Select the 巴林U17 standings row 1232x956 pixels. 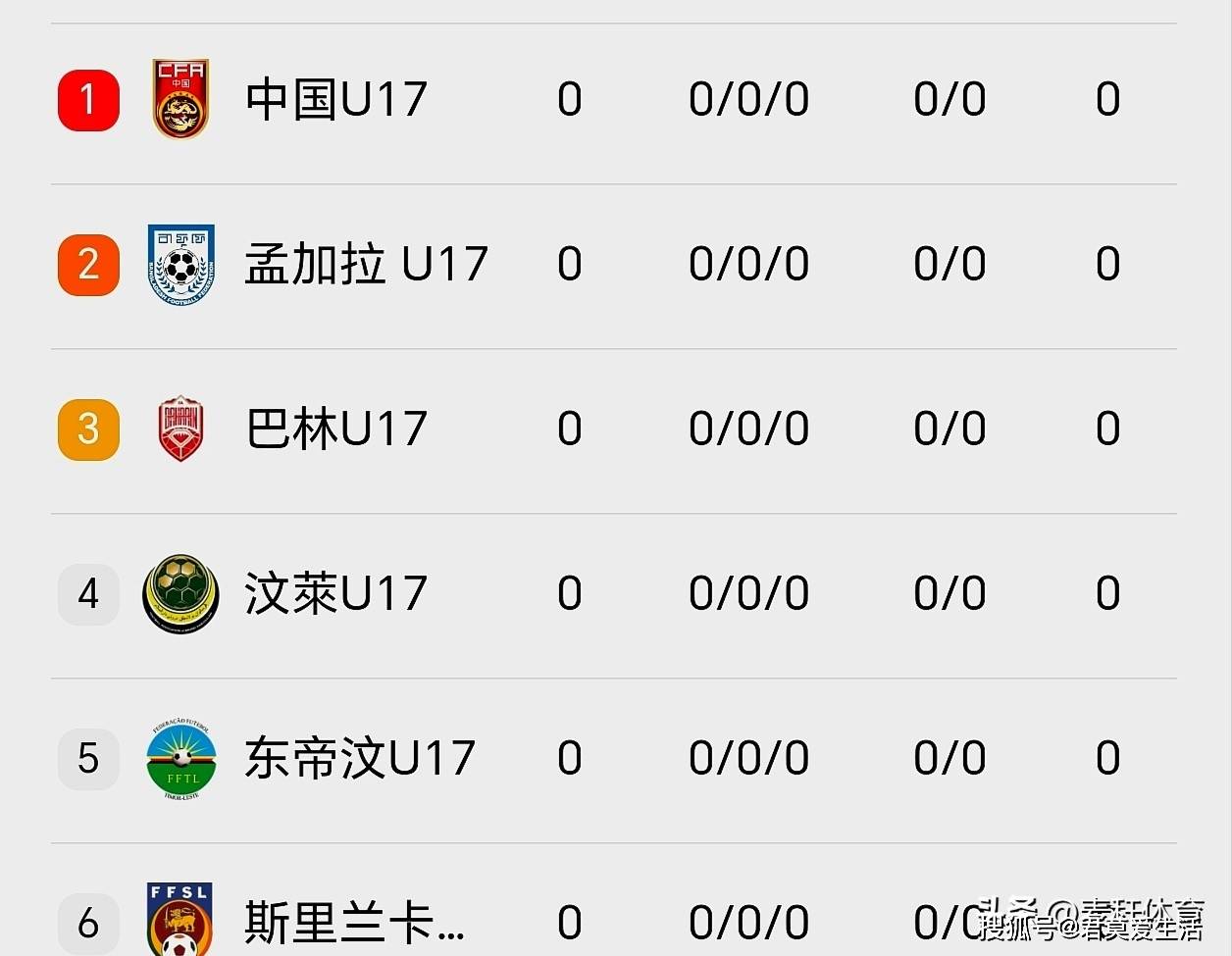336,429
